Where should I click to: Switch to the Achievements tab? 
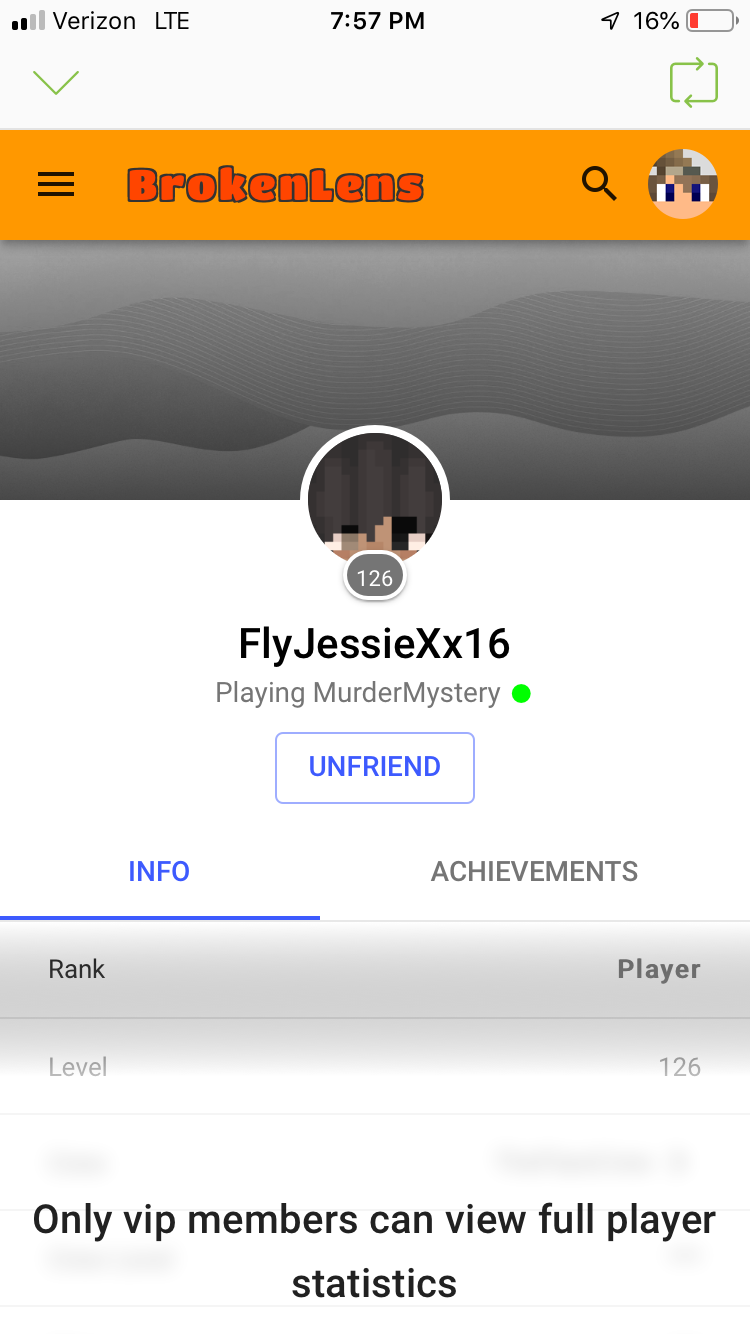point(535,871)
